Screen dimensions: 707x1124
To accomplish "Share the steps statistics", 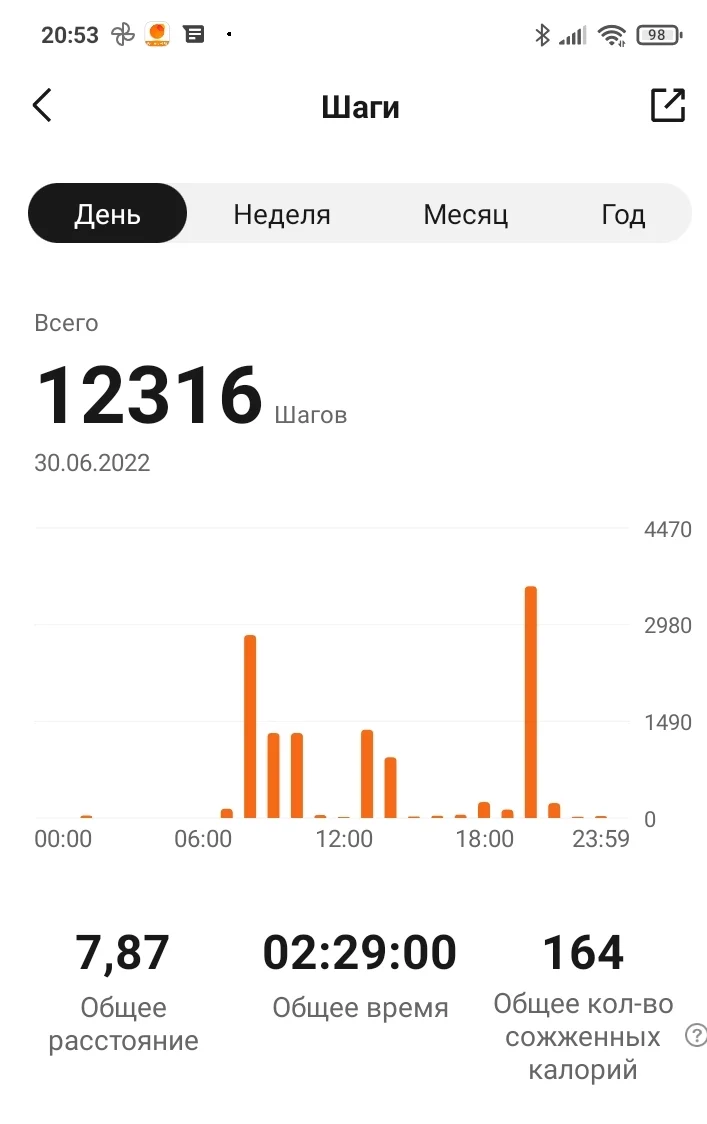I will [x=667, y=105].
